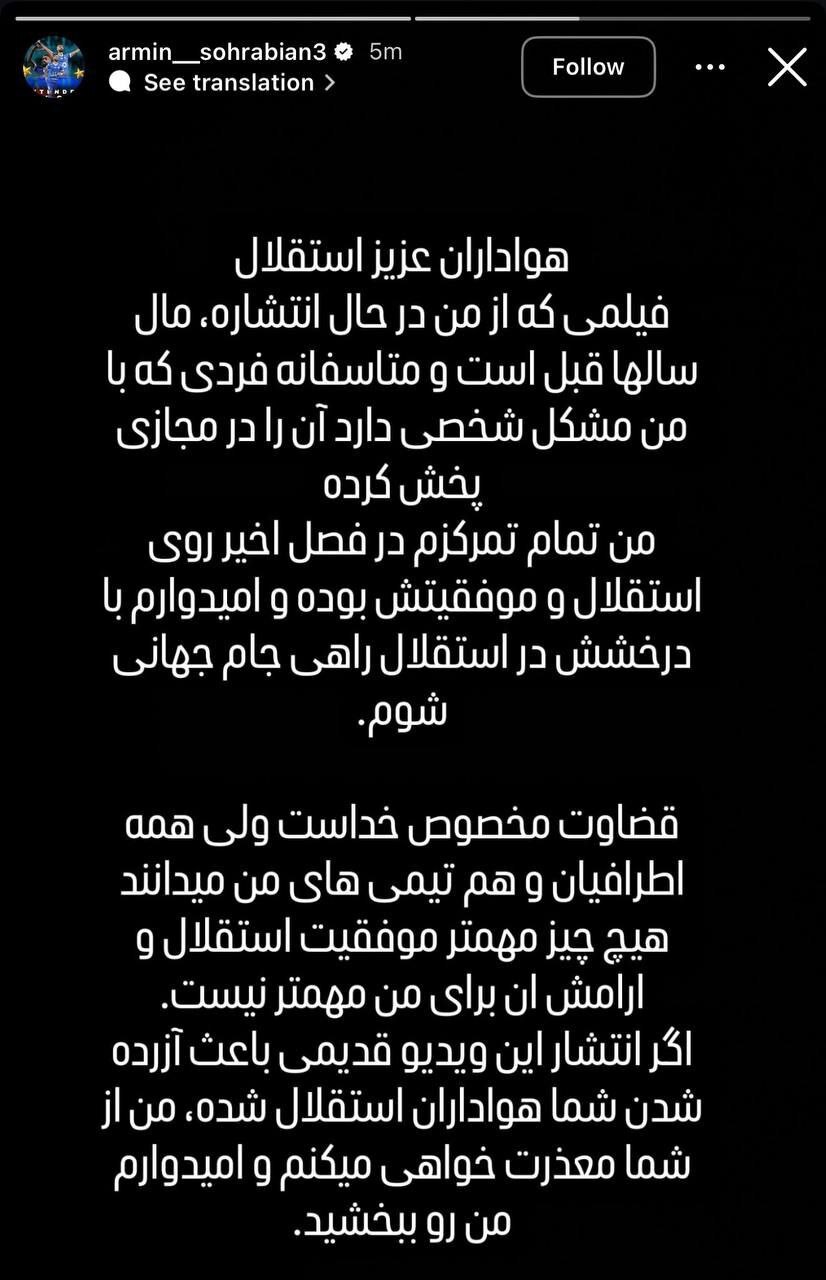Close the story with the X icon
Screen dimensions: 826x1280
click(x=787, y=67)
